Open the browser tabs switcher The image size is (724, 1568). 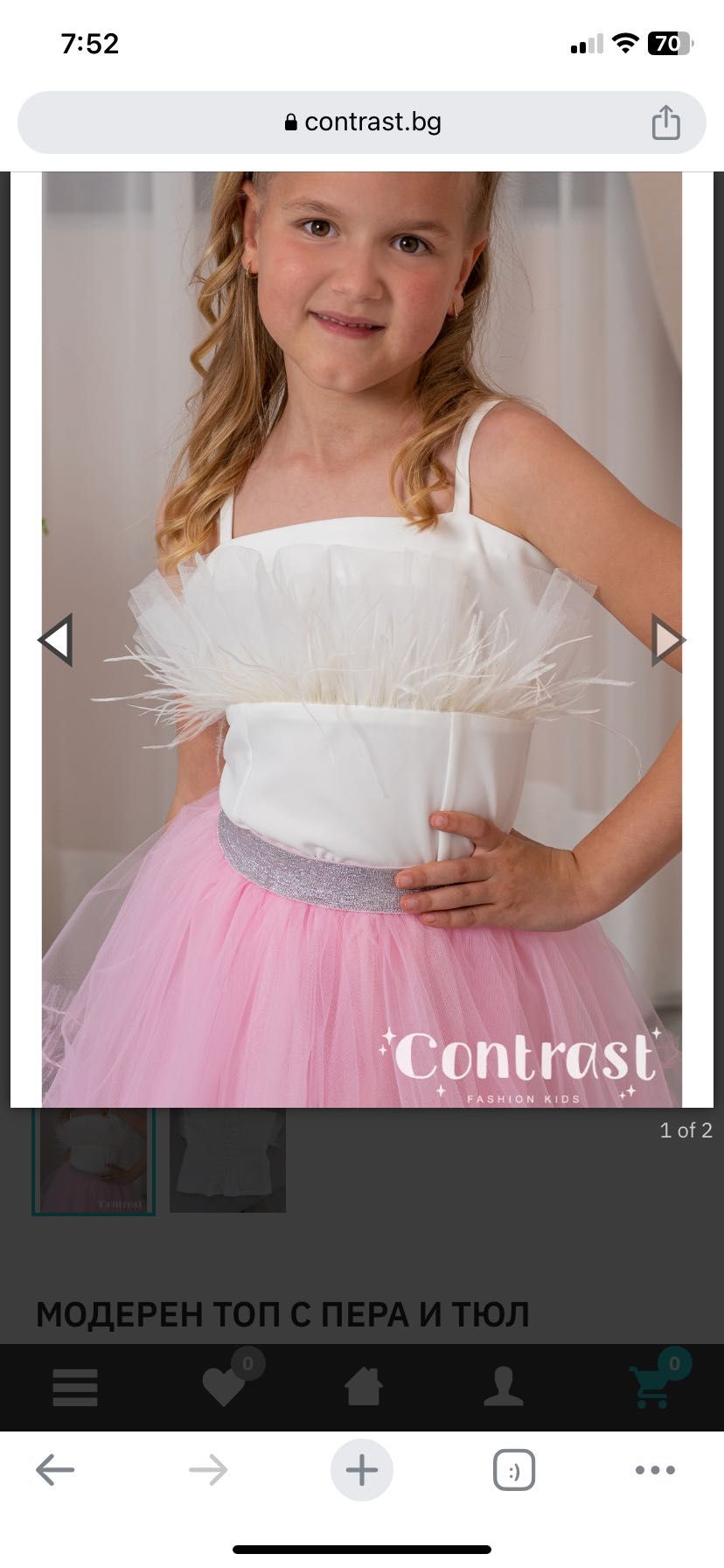point(514,1470)
